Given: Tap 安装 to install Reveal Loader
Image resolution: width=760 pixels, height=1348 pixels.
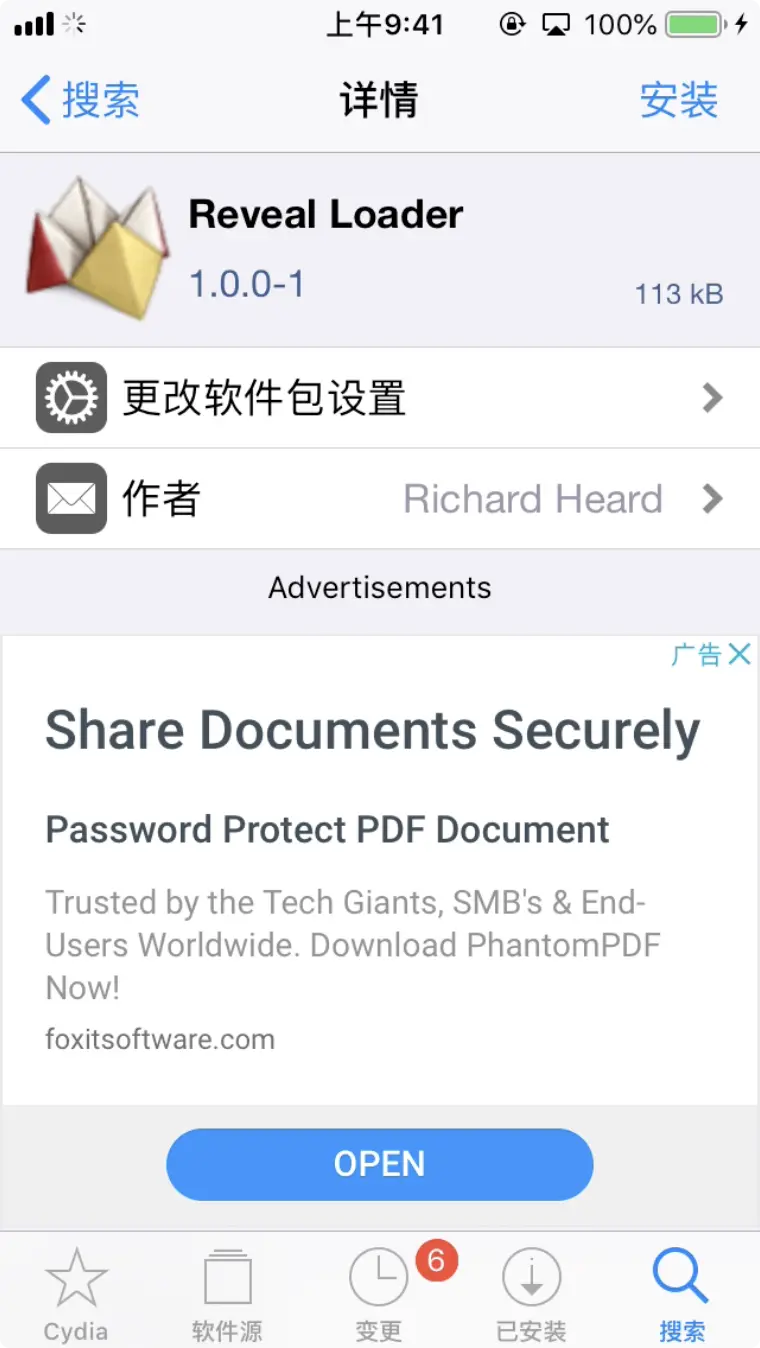Looking at the screenshot, I should pyautogui.click(x=678, y=101).
